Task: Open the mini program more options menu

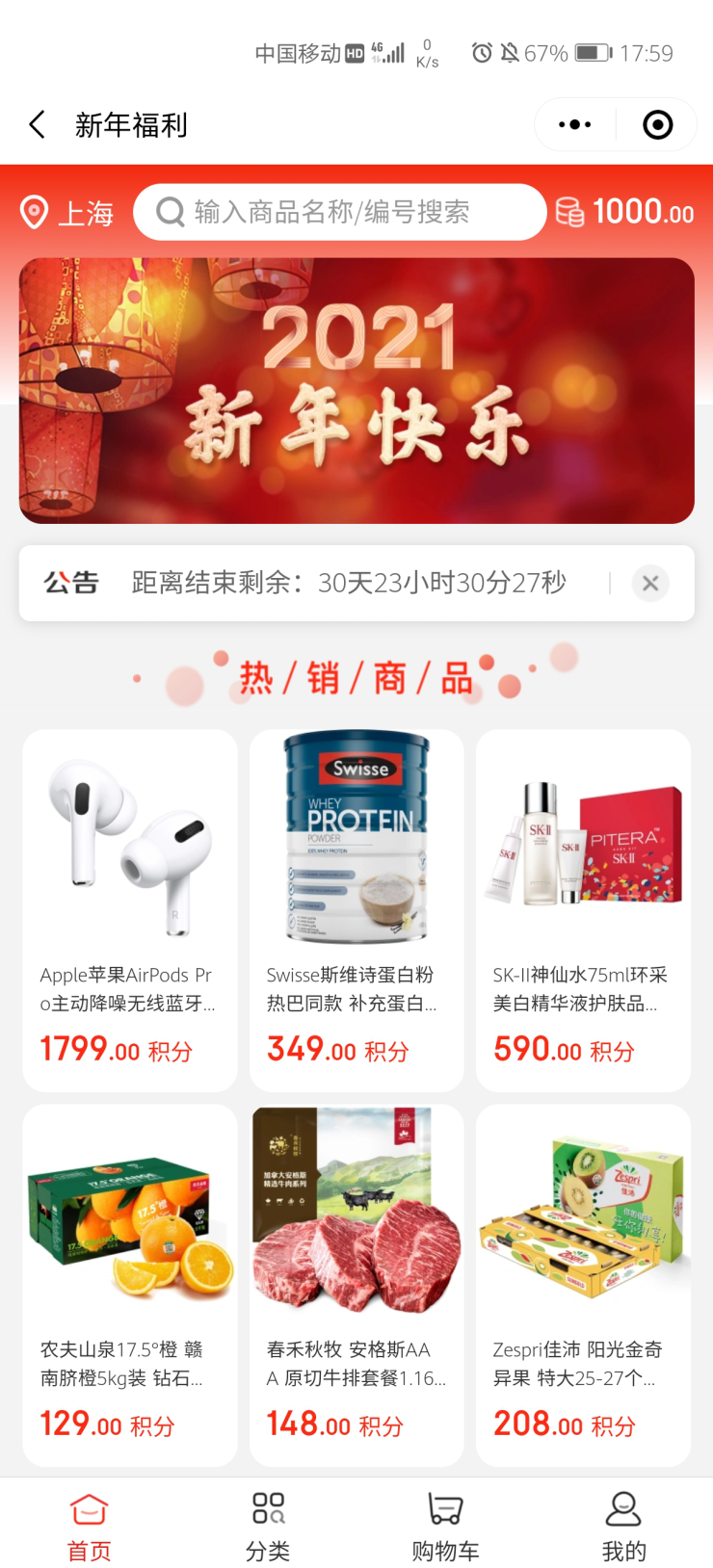Action: point(575,124)
